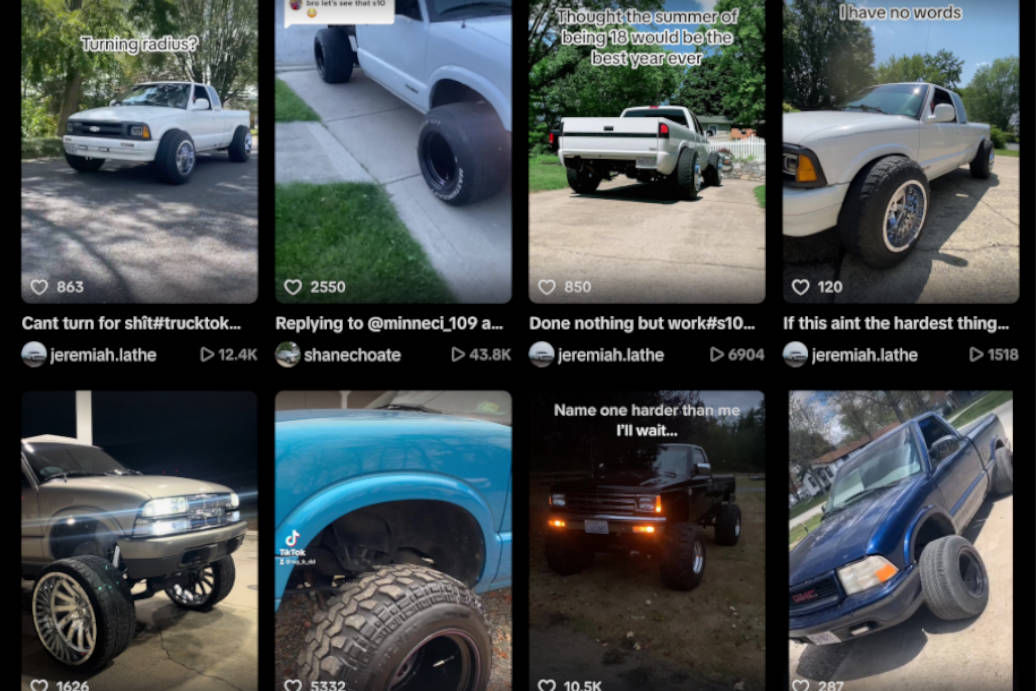Watch the "I have no words" video

click(x=901, y=150)
